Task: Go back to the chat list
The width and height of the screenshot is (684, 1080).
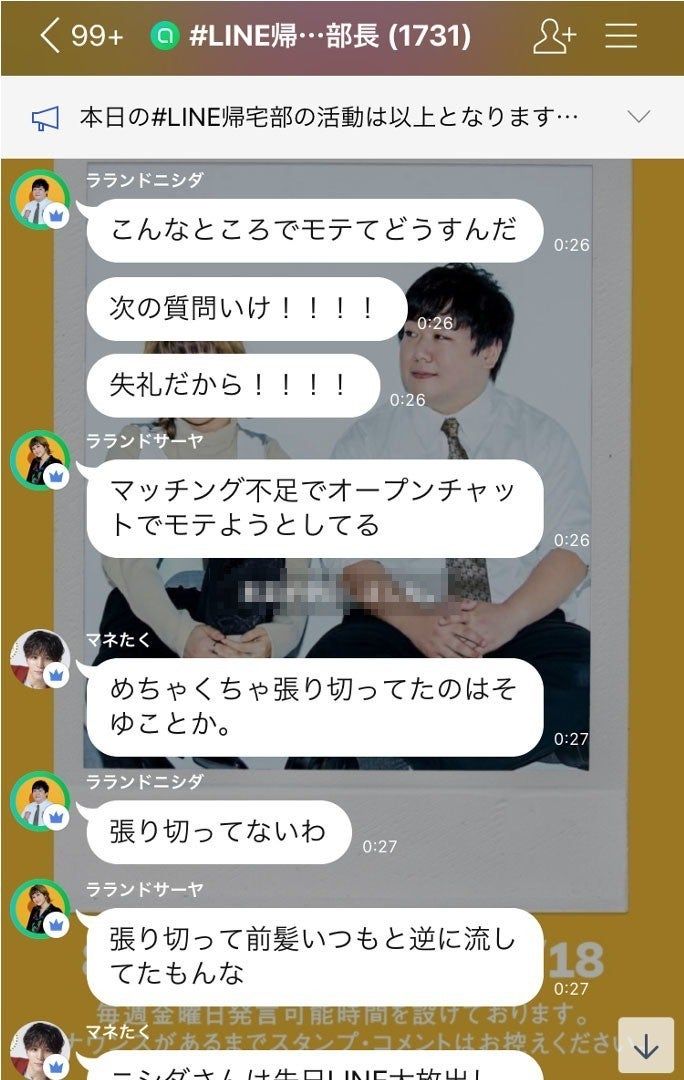Action: 50,37
